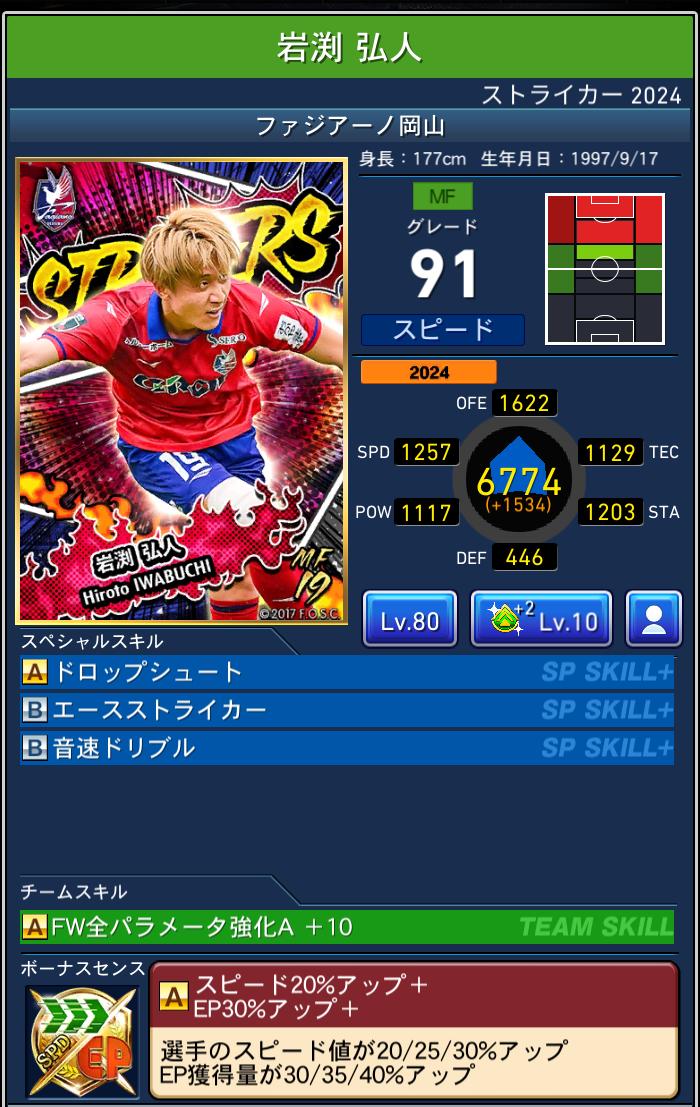The width and height of the screenshot is (700, 1107).
Task: Open the player profile icon button
Action: point(653,619)
